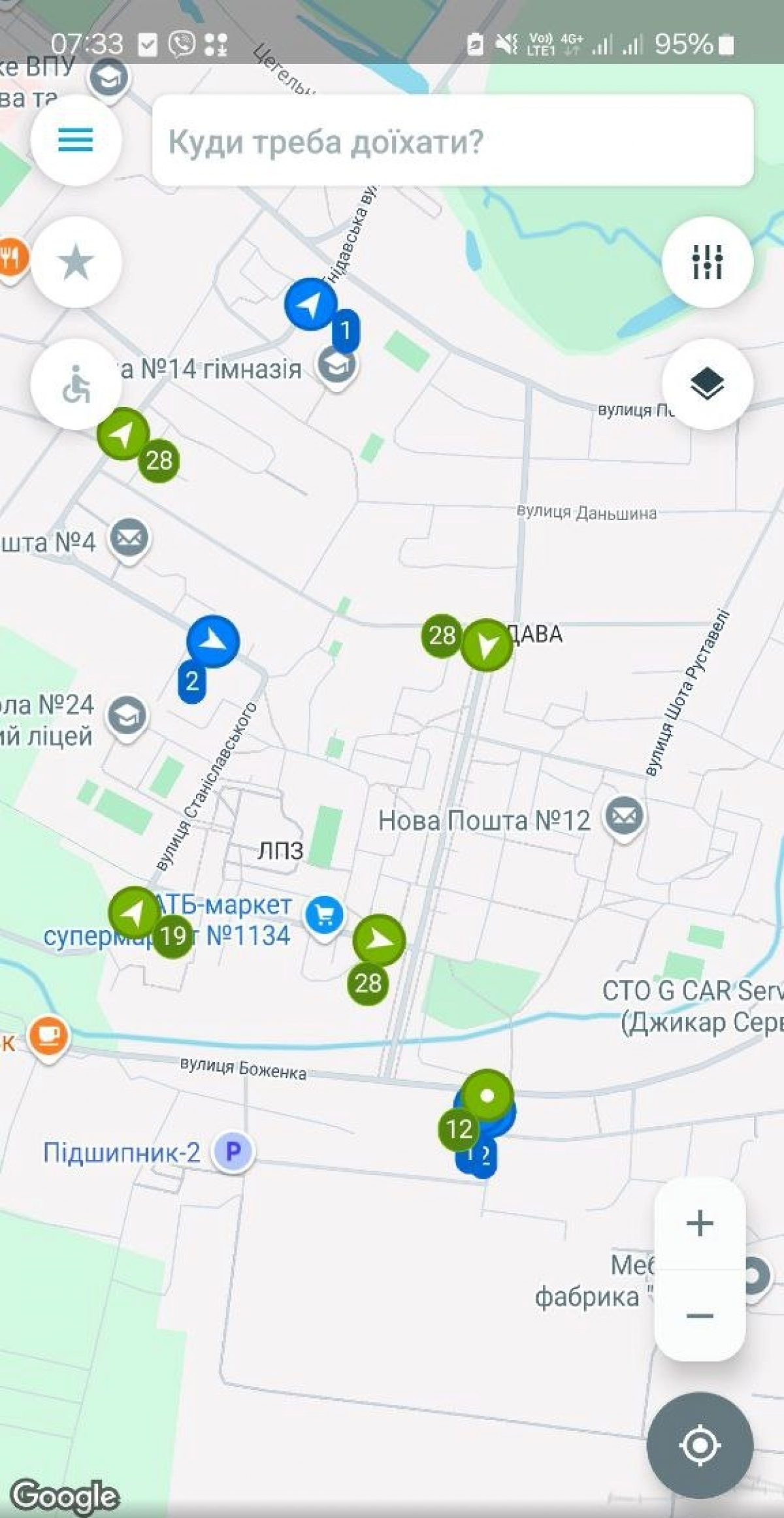The width and height of the screenshot is (784, 1518).
Task: Open favorites star button
Action: [76, 262]
